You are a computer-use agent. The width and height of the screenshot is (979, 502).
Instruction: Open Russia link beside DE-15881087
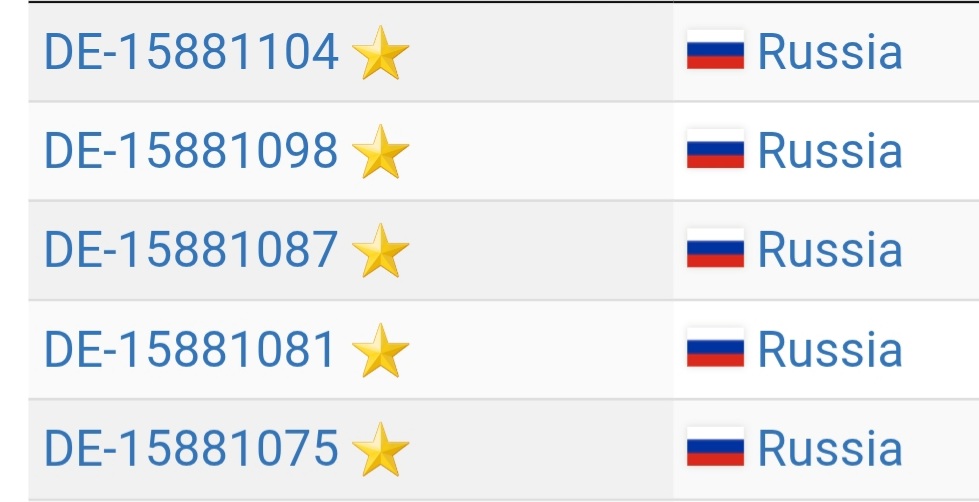pyautogui.click(x=829, y=250)
